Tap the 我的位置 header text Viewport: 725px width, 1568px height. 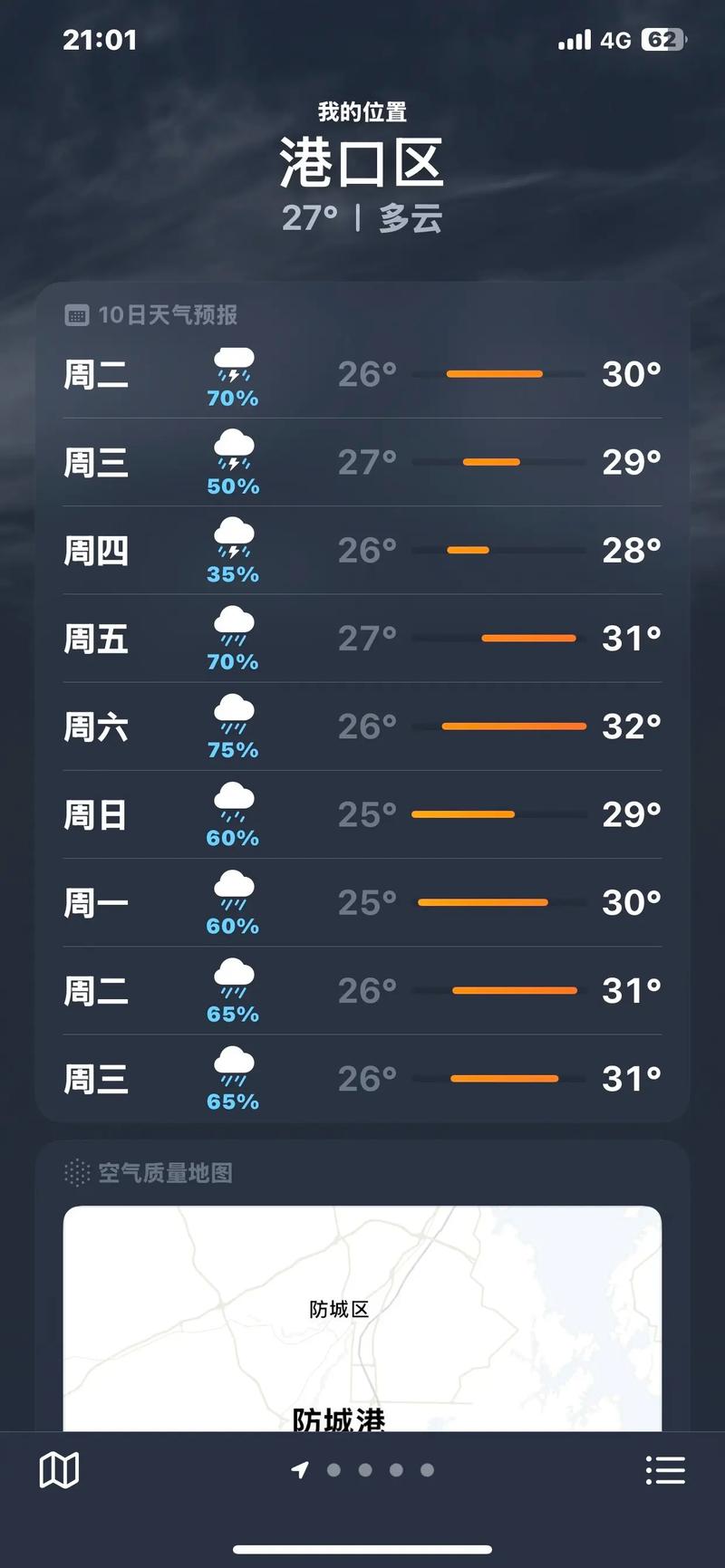(x=361, y=113)
